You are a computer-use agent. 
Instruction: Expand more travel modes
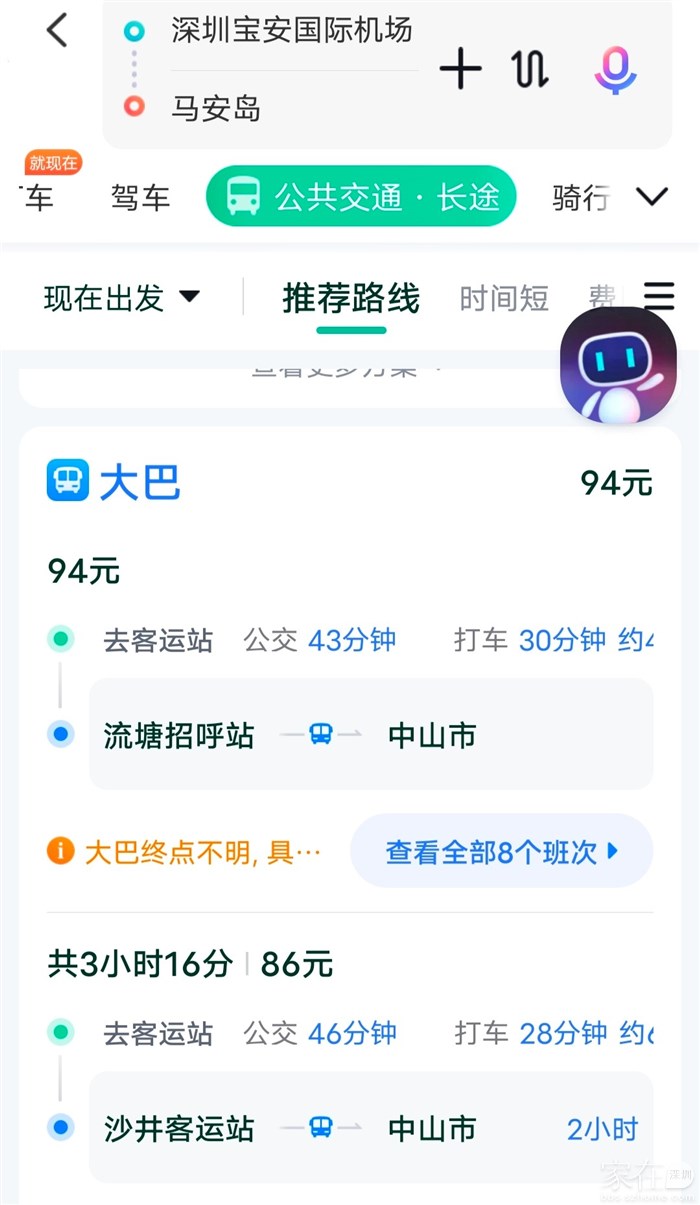(x=652, y=197)
